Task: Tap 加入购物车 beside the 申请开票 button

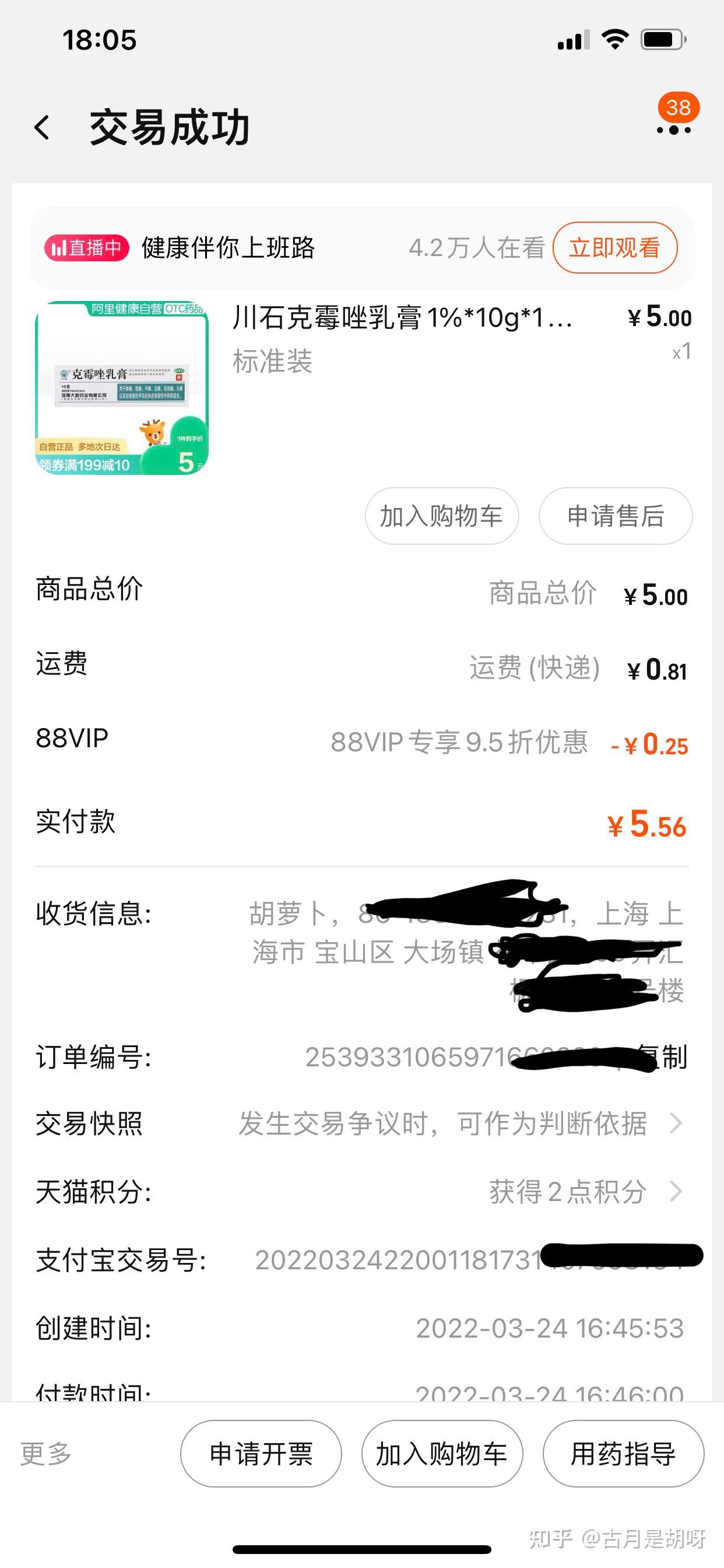Action: click(442, 1454)
